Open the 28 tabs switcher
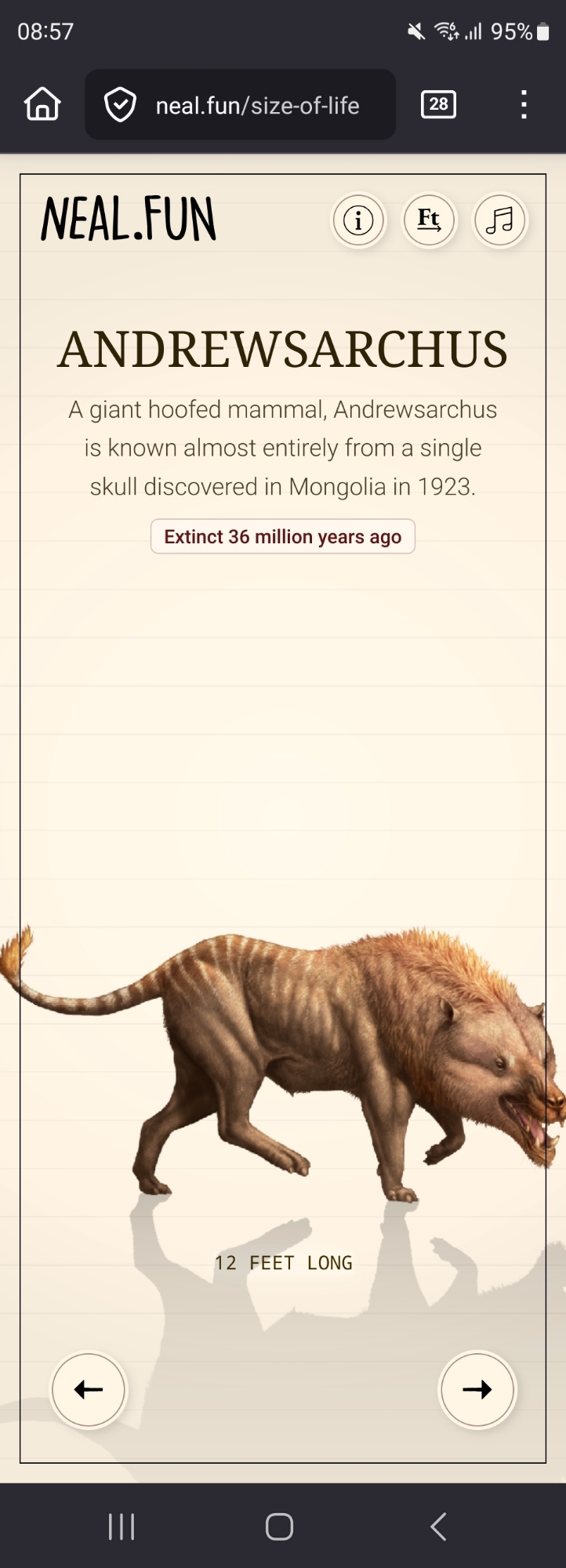The width and height of the screenshot is (566, 1568). click(438, 104)
